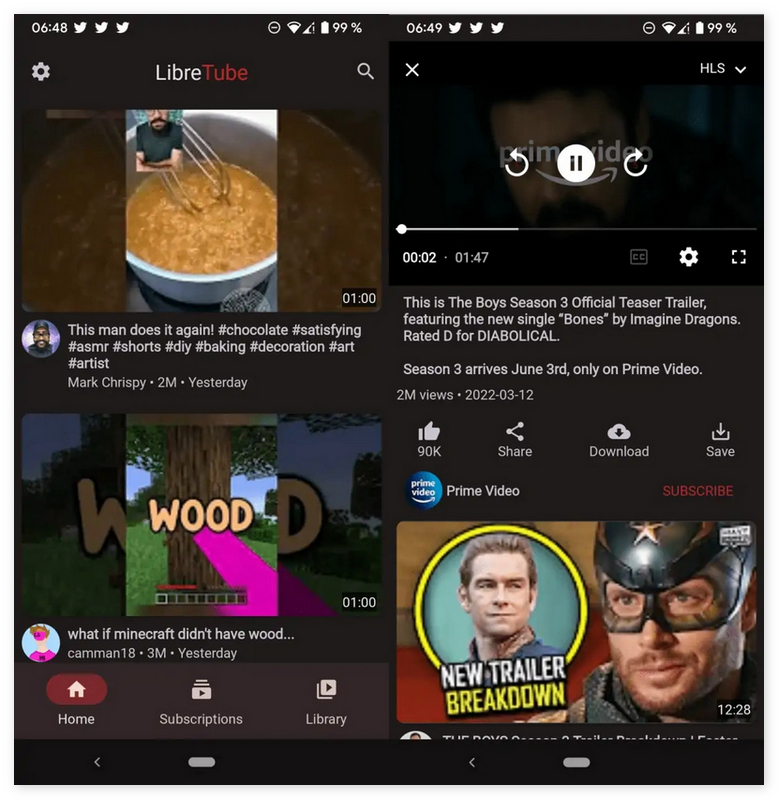
Task: Switch to the Library tab
Action: point(326,701)
